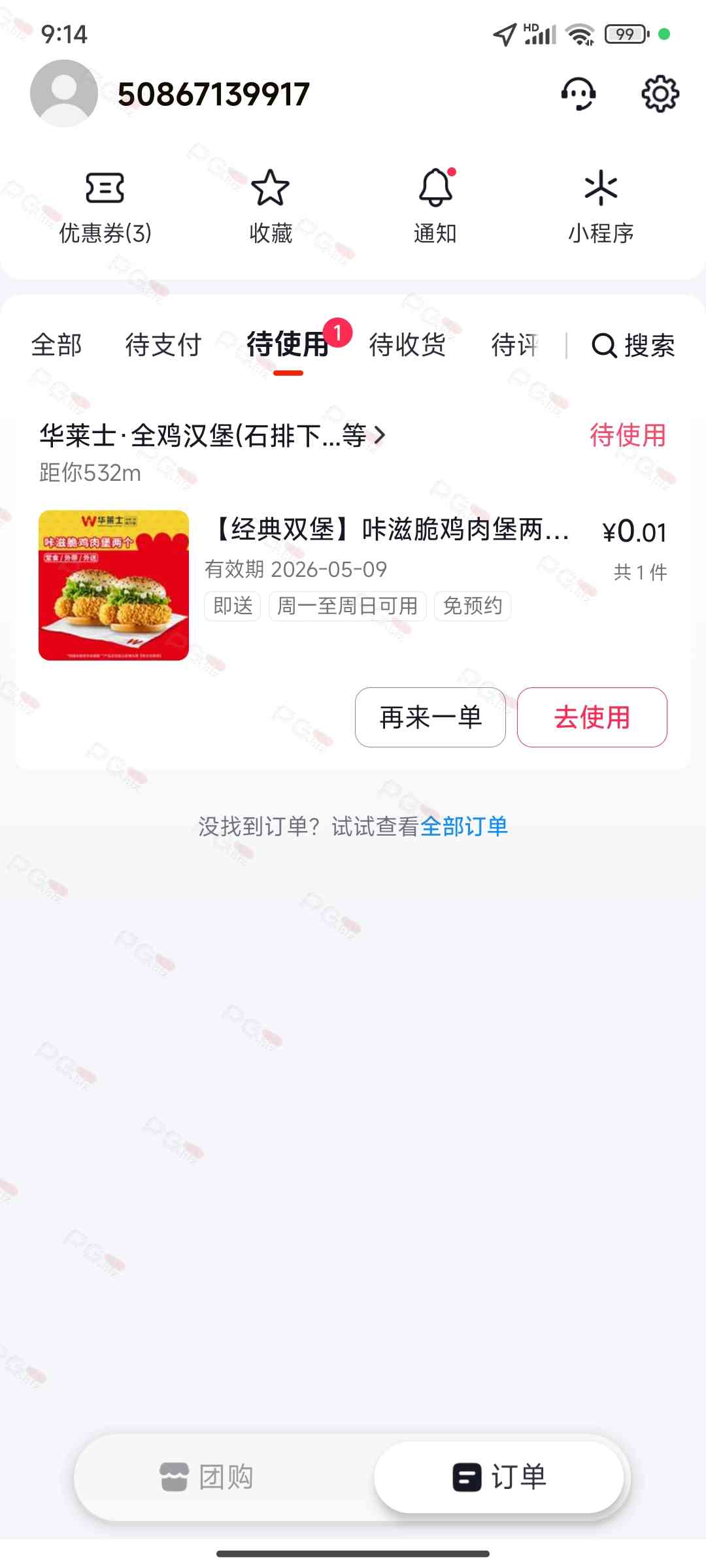The width and height of the screenshot is (706, 1568).
Task: Switch to the 待收货 tab
Action: pos(407,345)
